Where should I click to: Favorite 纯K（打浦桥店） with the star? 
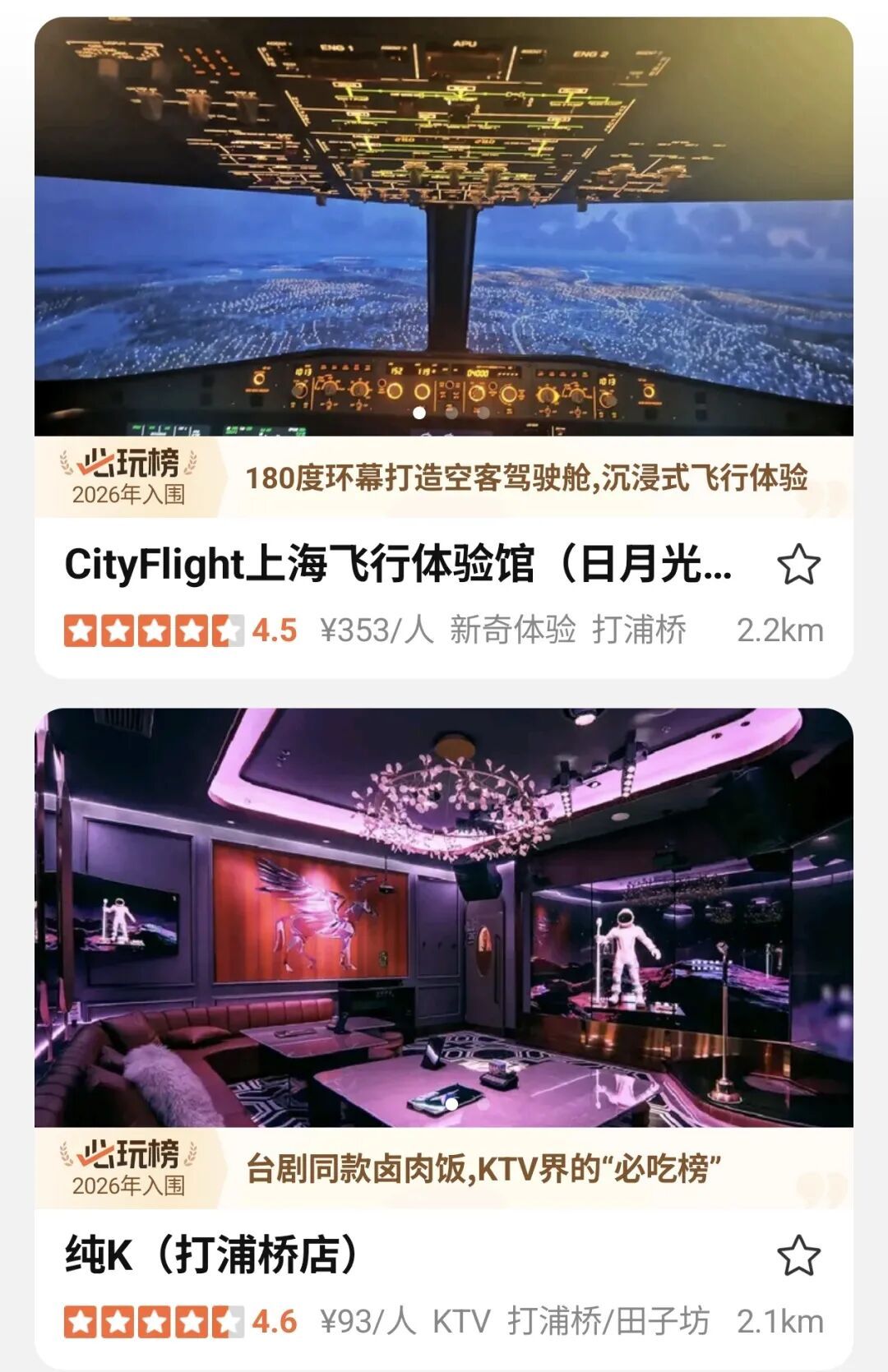[x=798, y=1255]
